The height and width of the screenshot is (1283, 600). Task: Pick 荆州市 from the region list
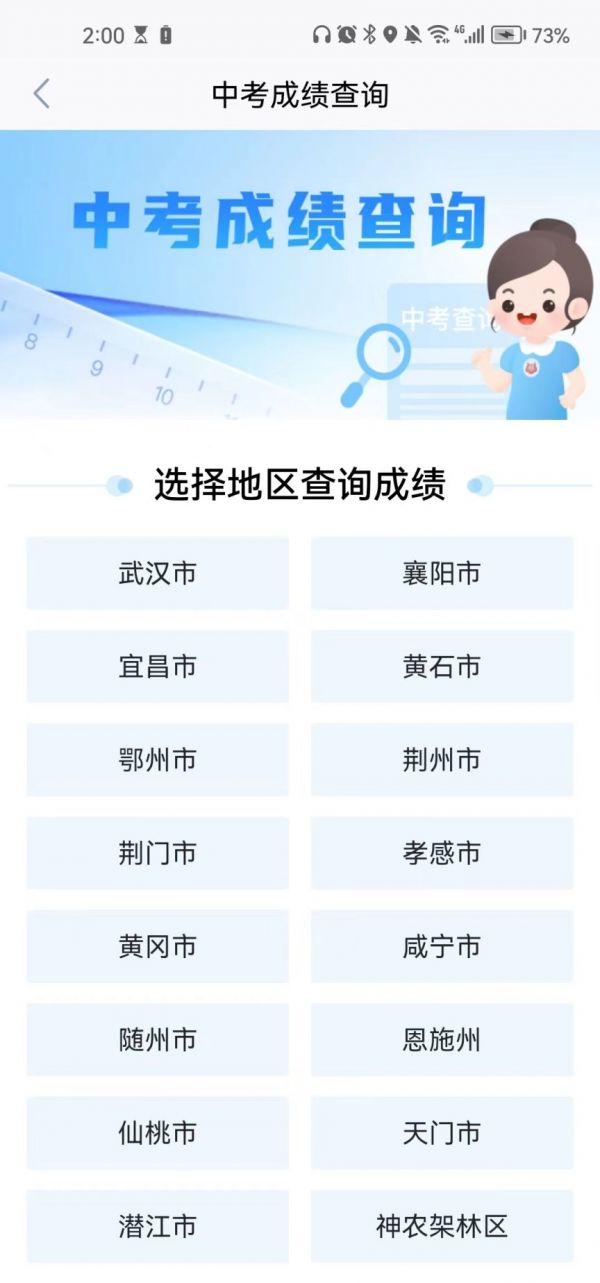click(x=442, y=760)
